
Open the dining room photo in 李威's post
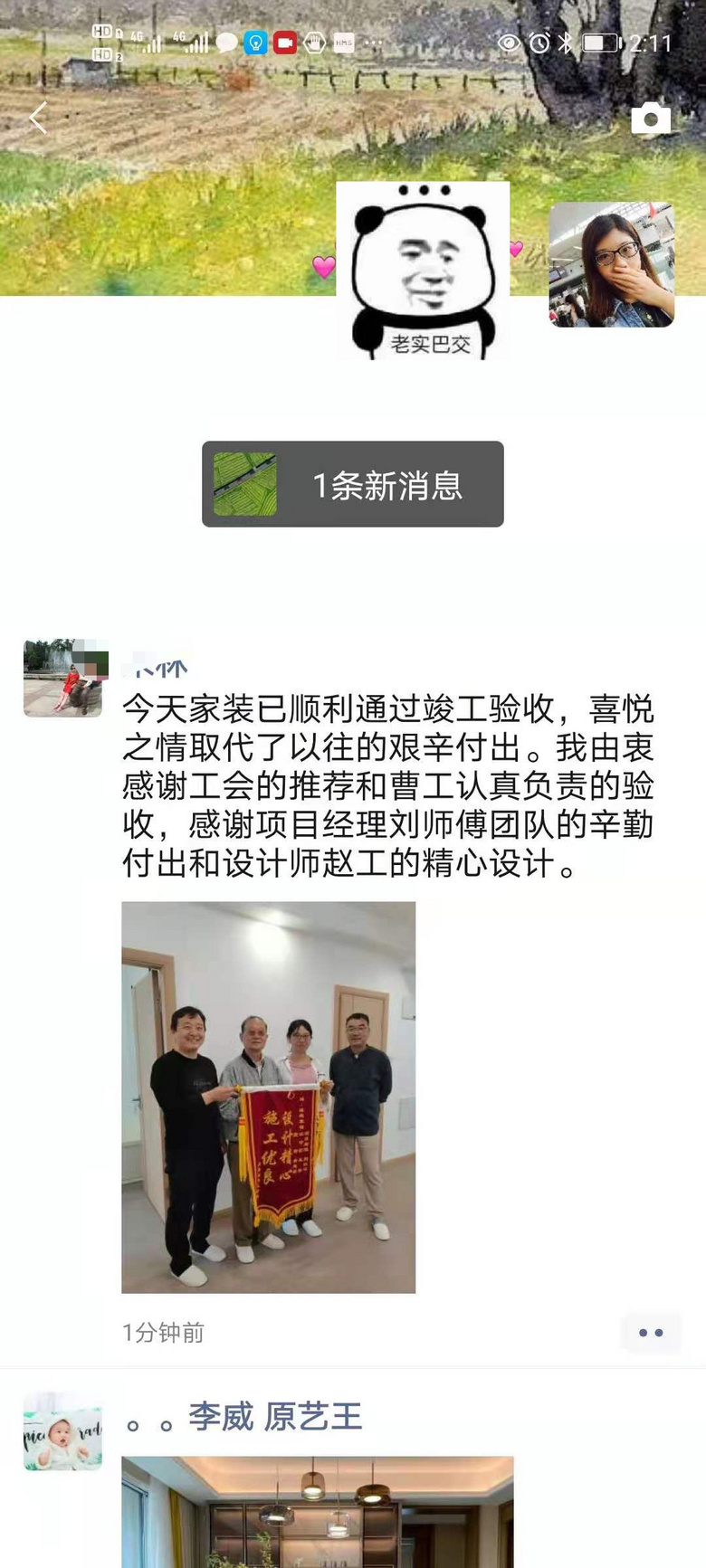tap(317, 1511)
